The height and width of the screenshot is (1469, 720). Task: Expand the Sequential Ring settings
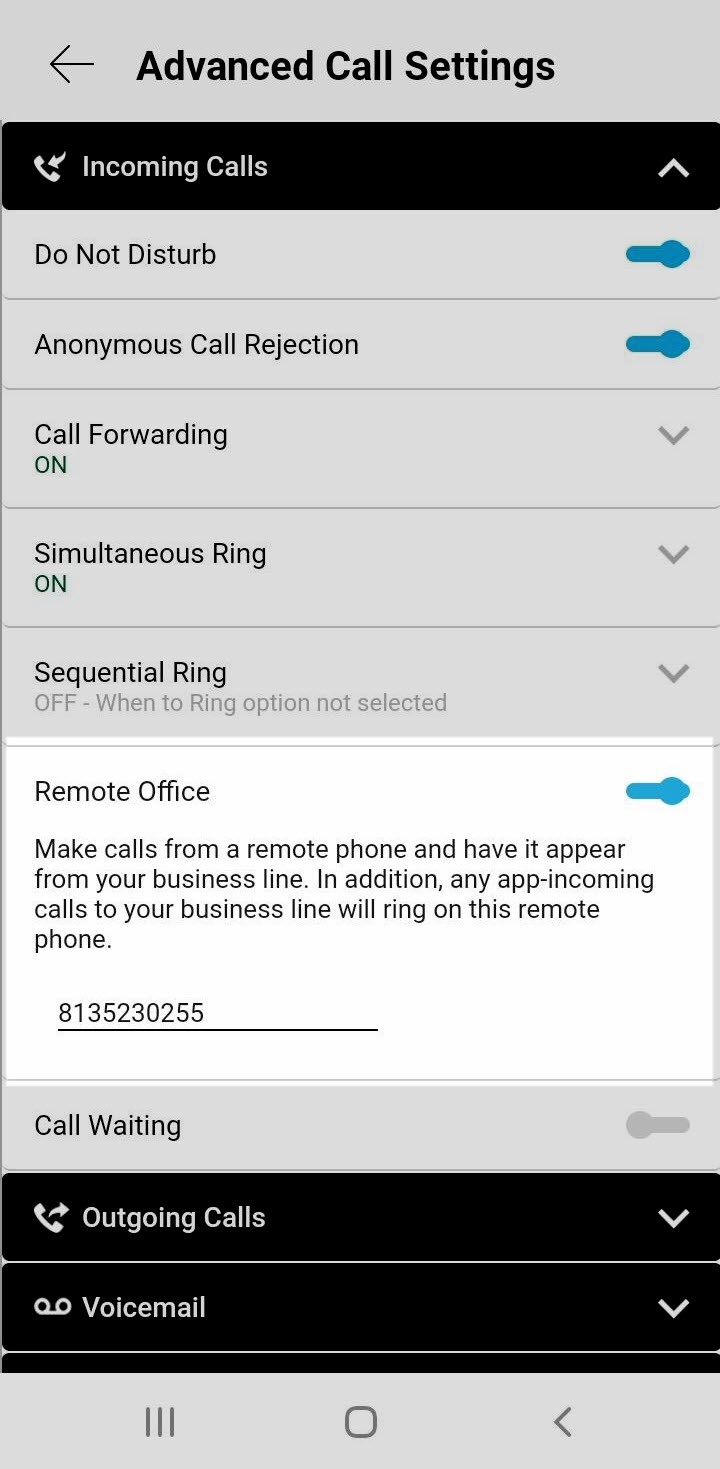[673, 673]
